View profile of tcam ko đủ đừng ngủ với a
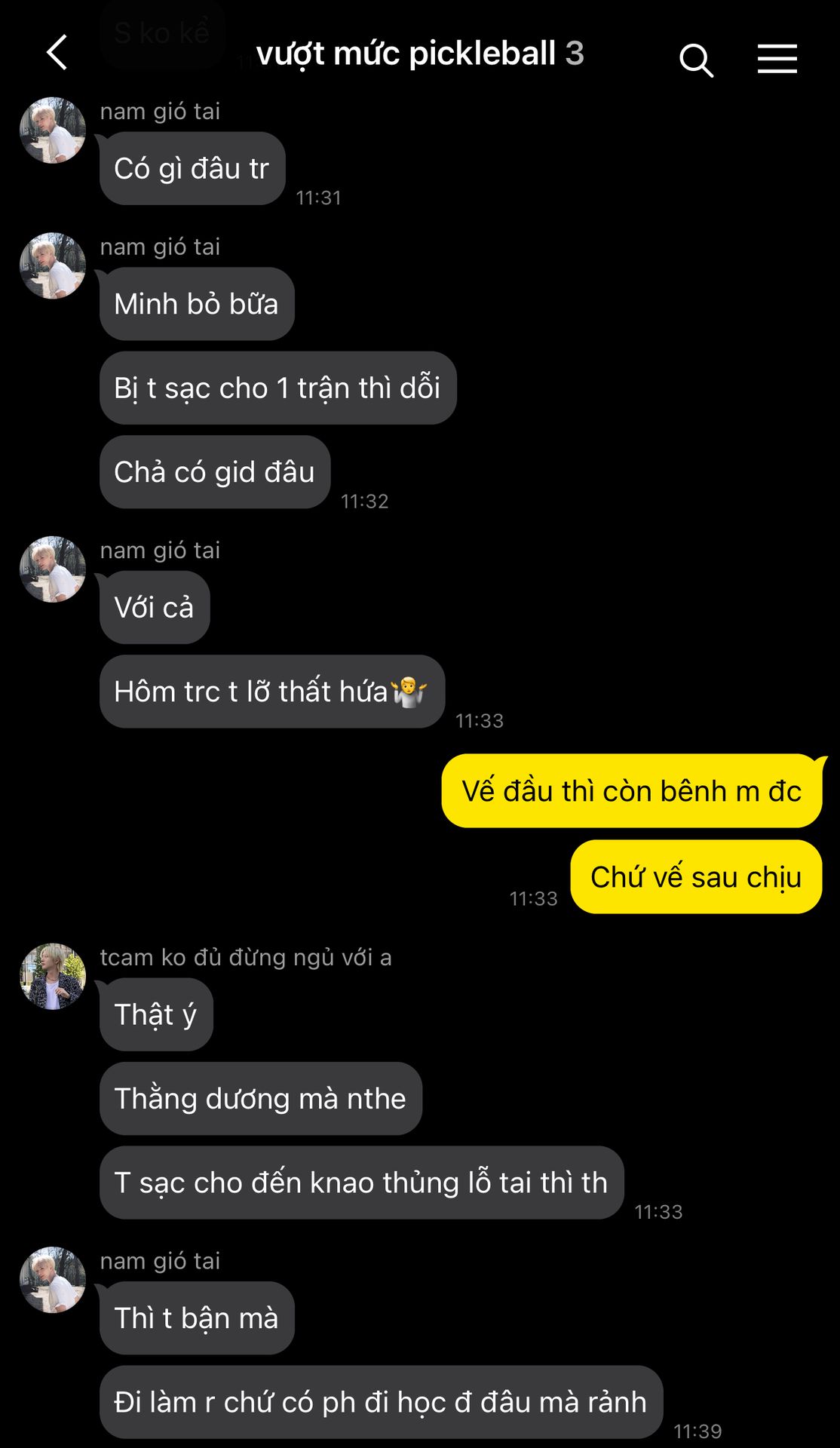Viewport: 840px width, 1448px height. [53, 976]
